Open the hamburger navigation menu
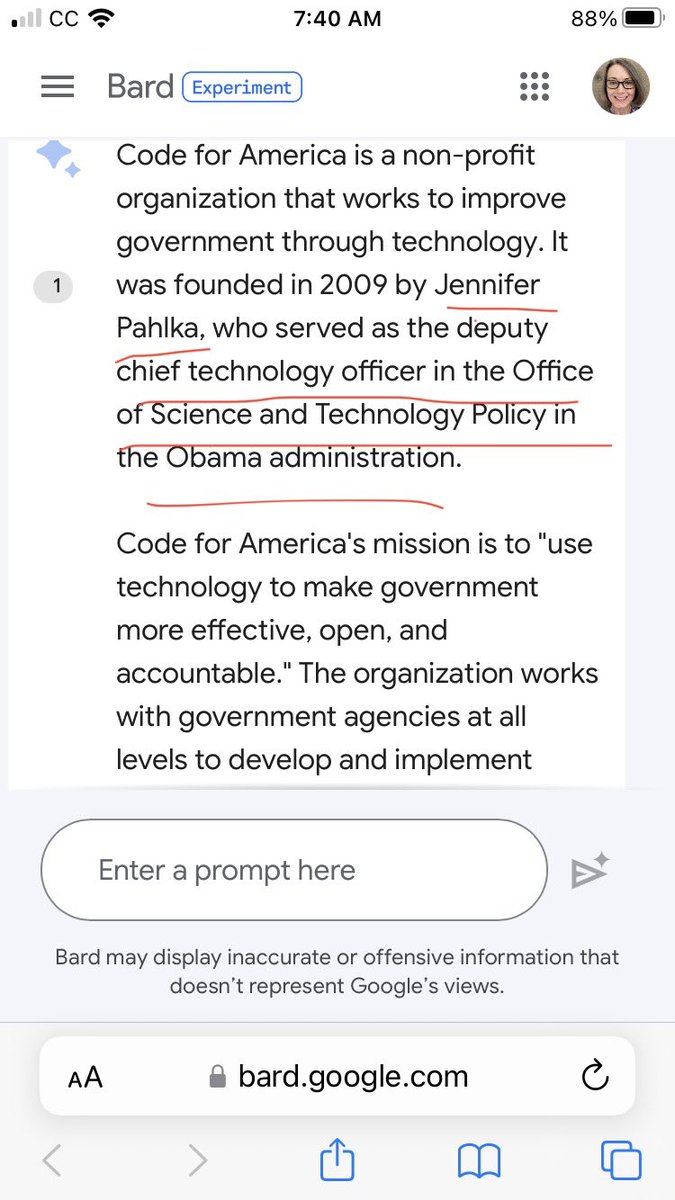The height and width of the screenshot is (1200, 675). coord(58,87)
